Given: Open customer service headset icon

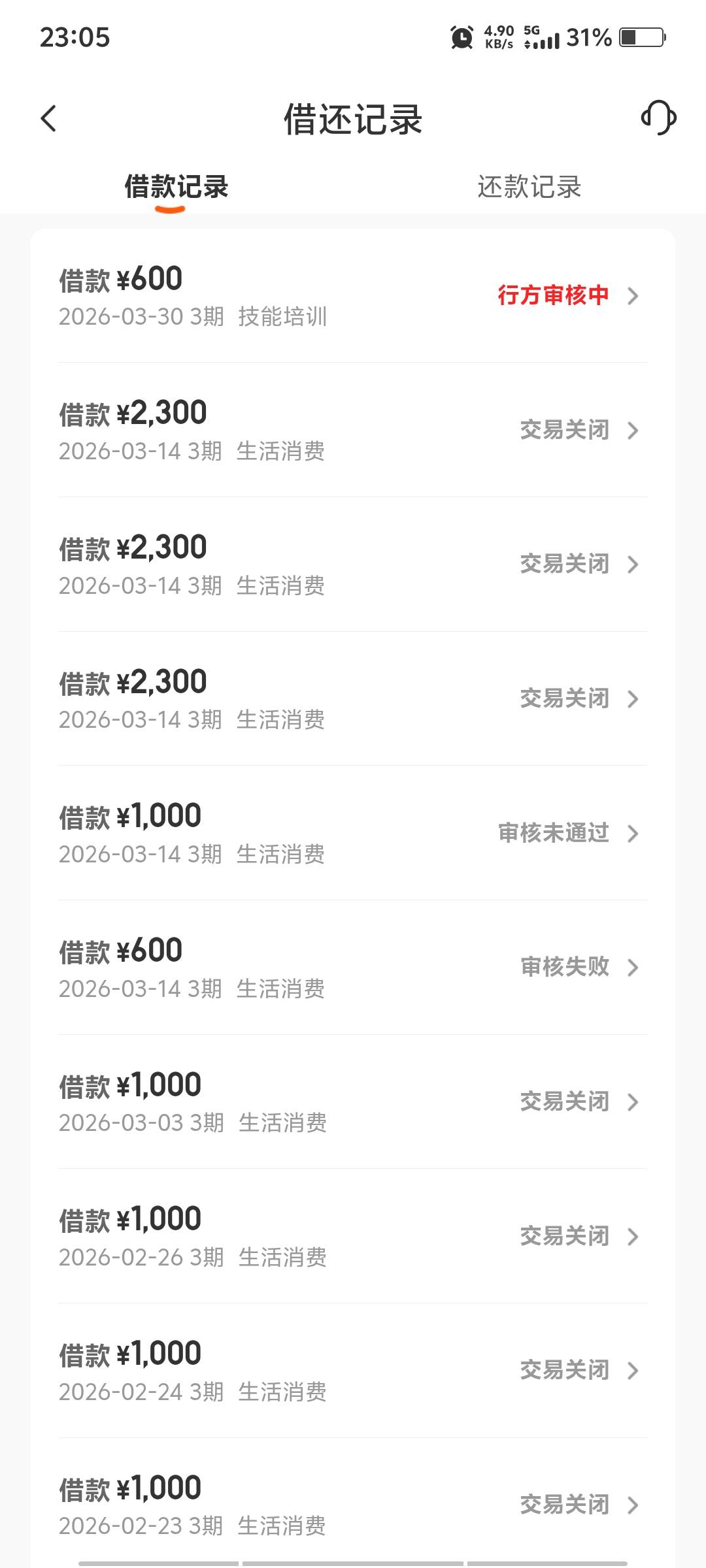Looking at the screenshot, I should point(658,118).
